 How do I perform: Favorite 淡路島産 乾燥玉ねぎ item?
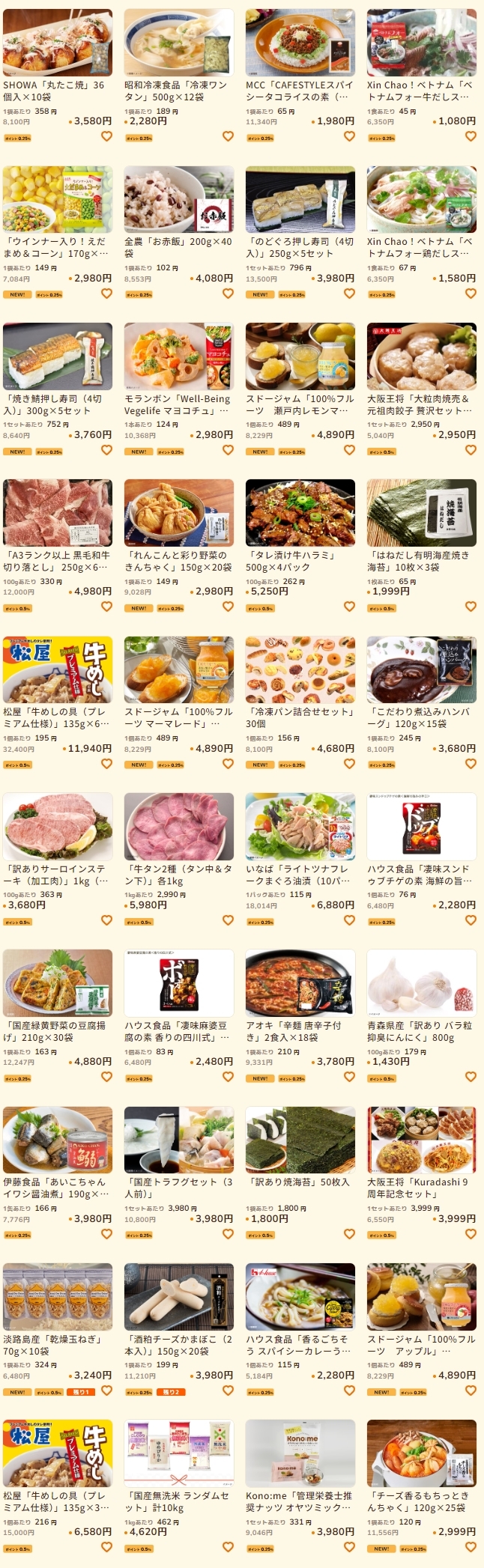tap(106, 1391)
